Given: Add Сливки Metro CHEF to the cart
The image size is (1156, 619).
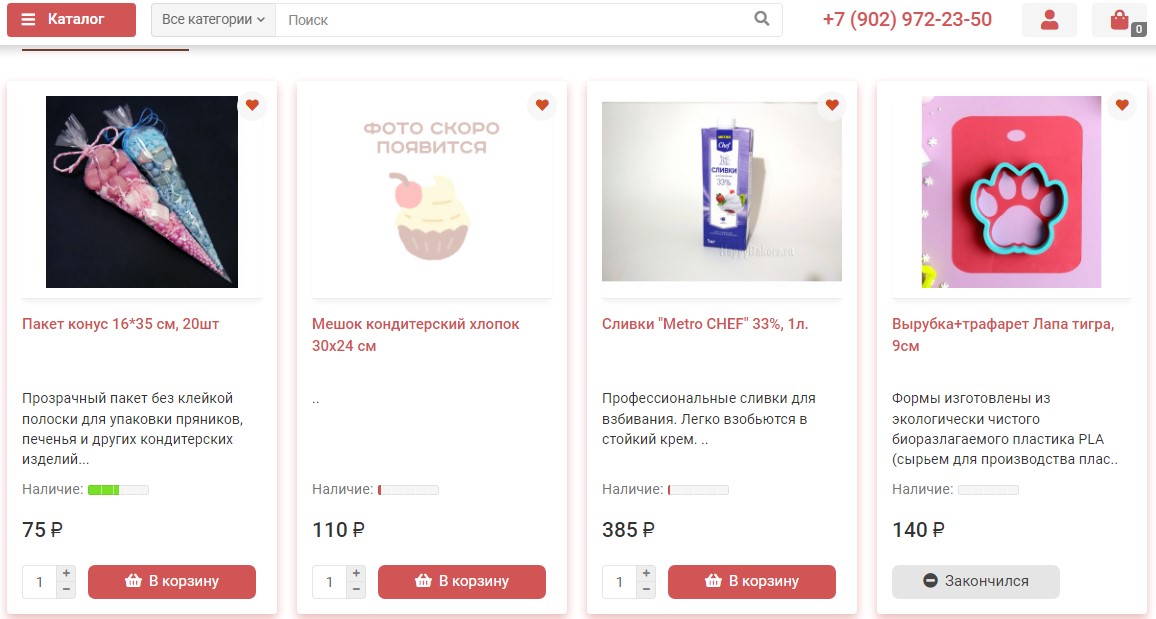Looking at the screenshot, I should click(752, 581).
